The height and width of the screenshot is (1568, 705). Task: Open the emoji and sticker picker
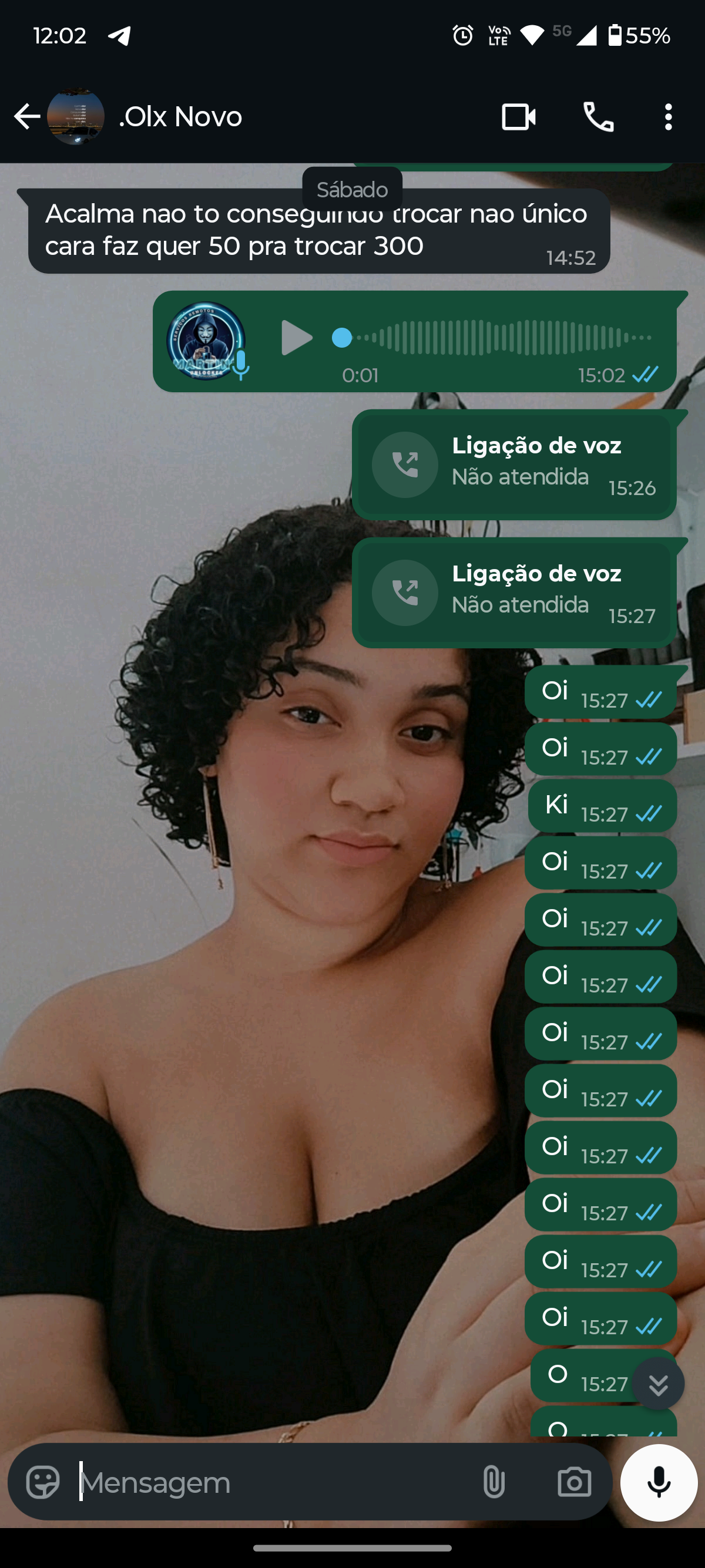(x=43, y=1482)
